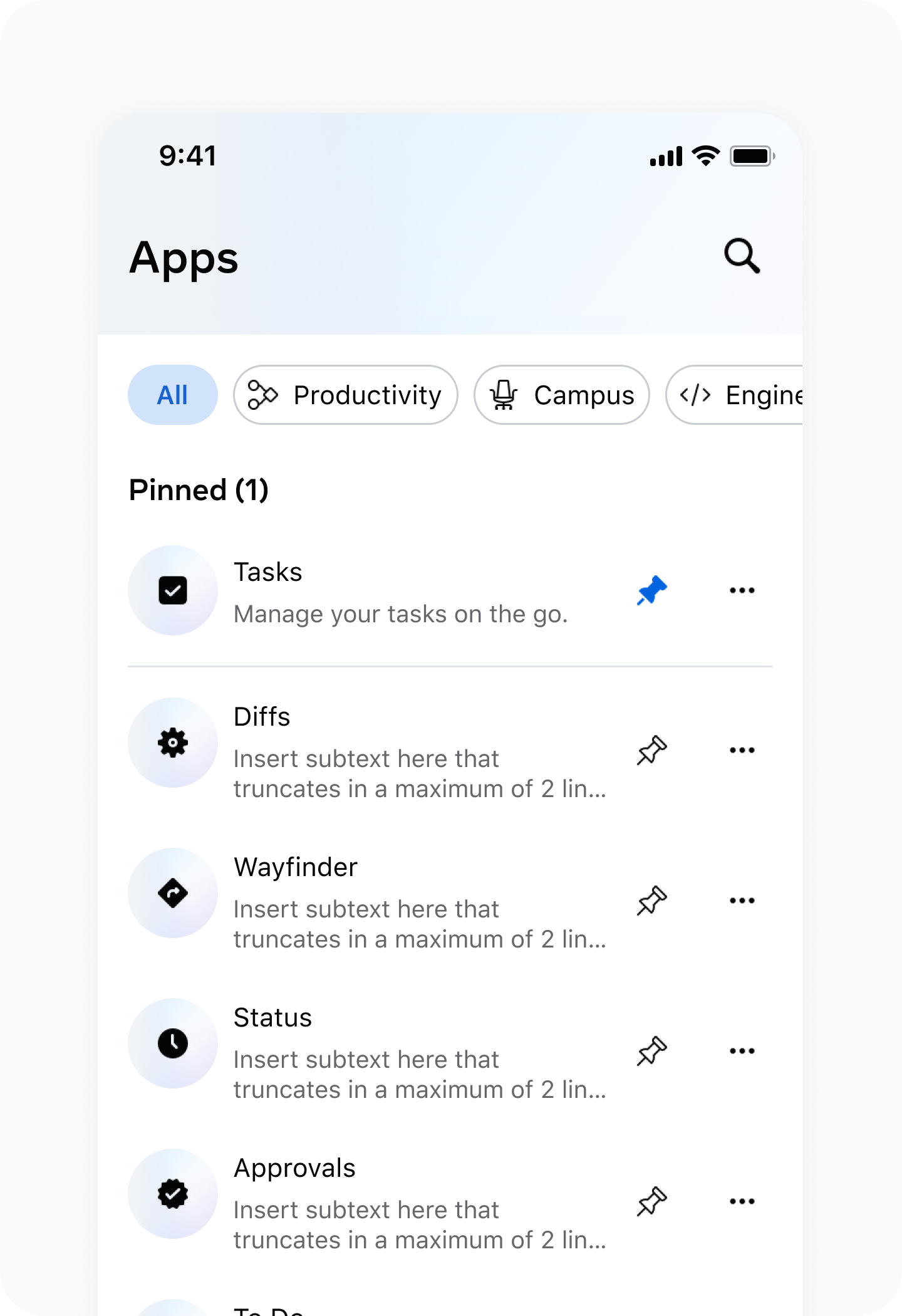Pin the Wayfinder app
The image size is (902, 1316).
click(651, 900)
